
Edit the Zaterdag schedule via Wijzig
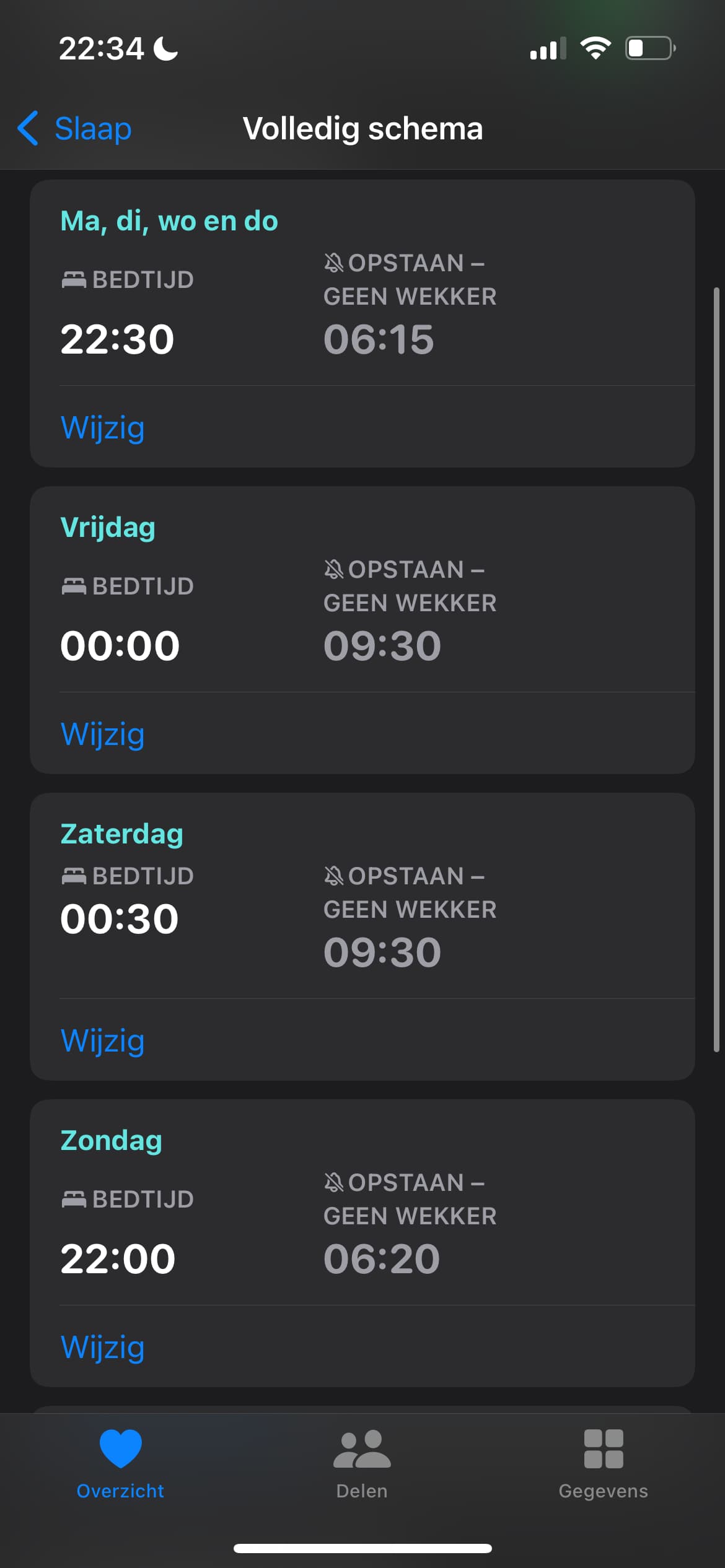103,1040
